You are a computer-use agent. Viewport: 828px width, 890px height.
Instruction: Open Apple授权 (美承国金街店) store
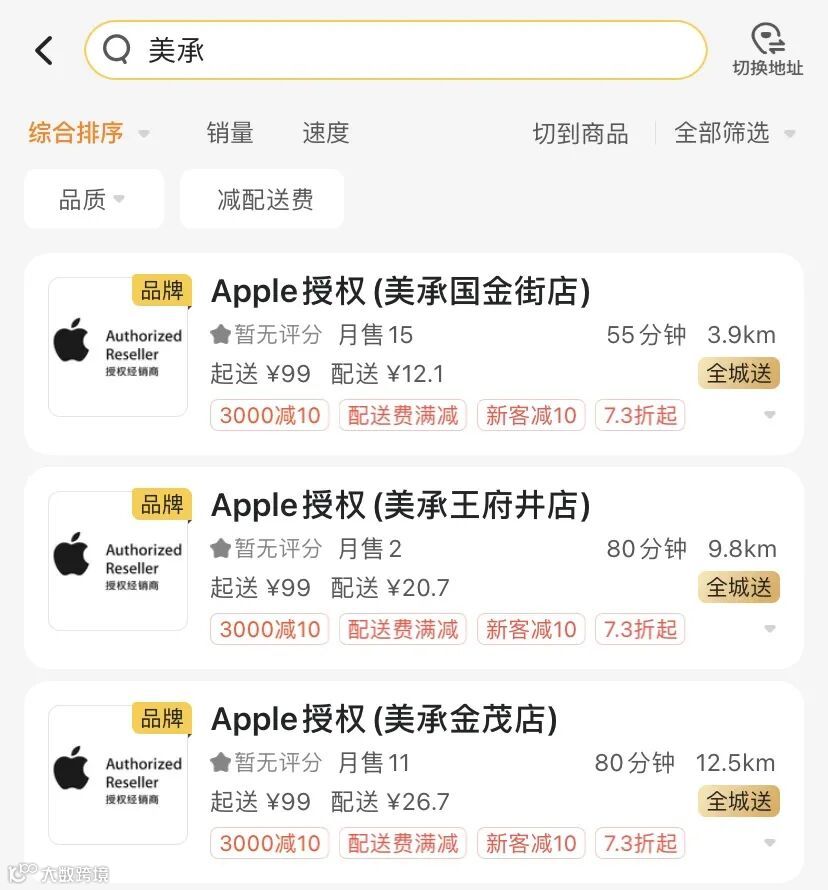click(x=414, y=354)
